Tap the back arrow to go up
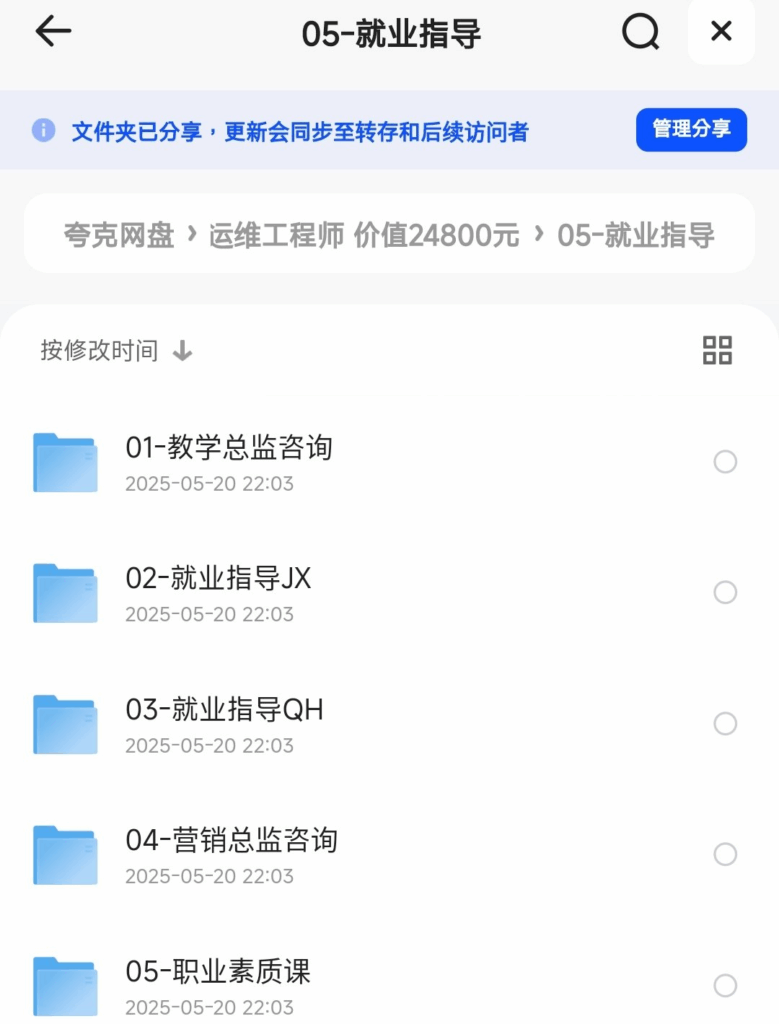Viewport: 779px width, 1024px height. point(54,31)
